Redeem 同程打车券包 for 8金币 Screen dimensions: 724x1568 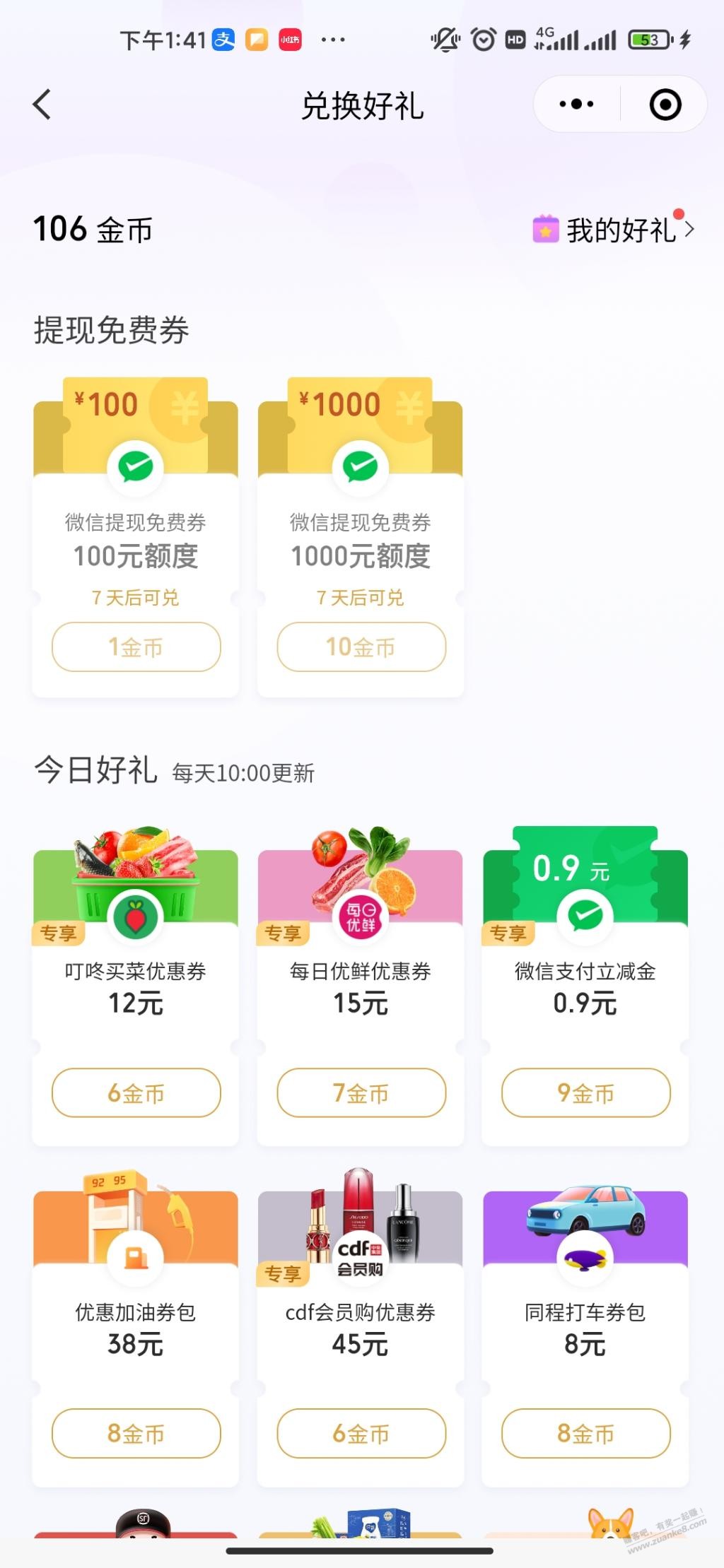point(585,1433)
